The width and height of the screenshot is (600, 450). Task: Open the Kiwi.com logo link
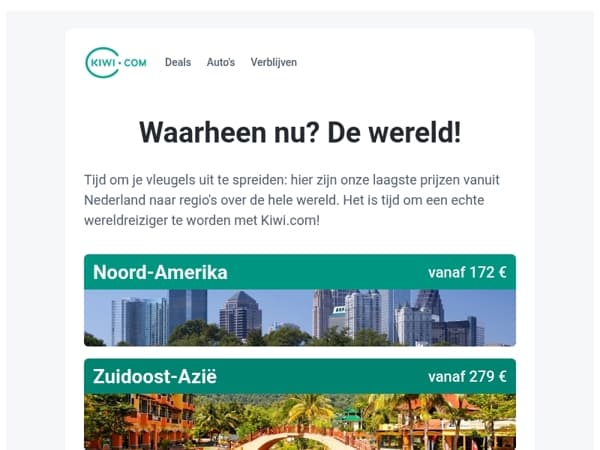click(x=116, y=62)
